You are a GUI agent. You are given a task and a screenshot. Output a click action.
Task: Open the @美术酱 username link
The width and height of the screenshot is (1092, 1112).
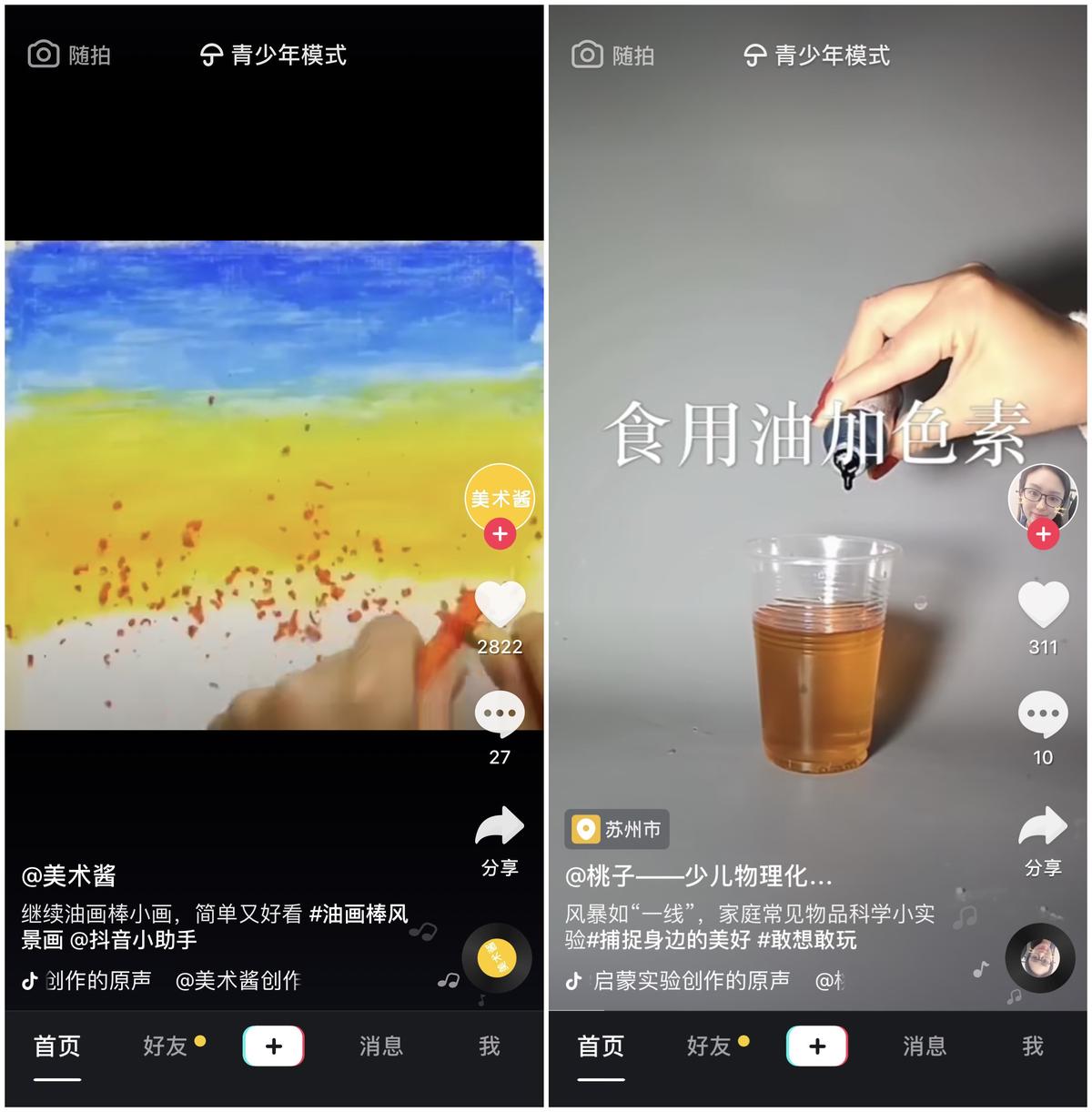click(x=69, y=876)
